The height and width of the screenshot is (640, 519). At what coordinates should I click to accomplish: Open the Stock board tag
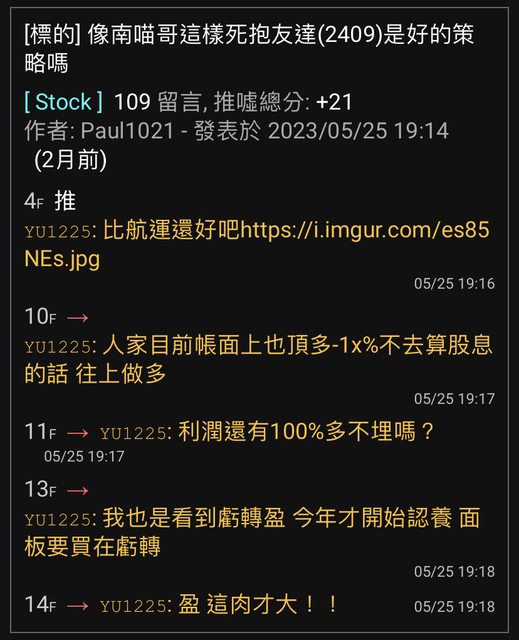click(x=63, y=102)
